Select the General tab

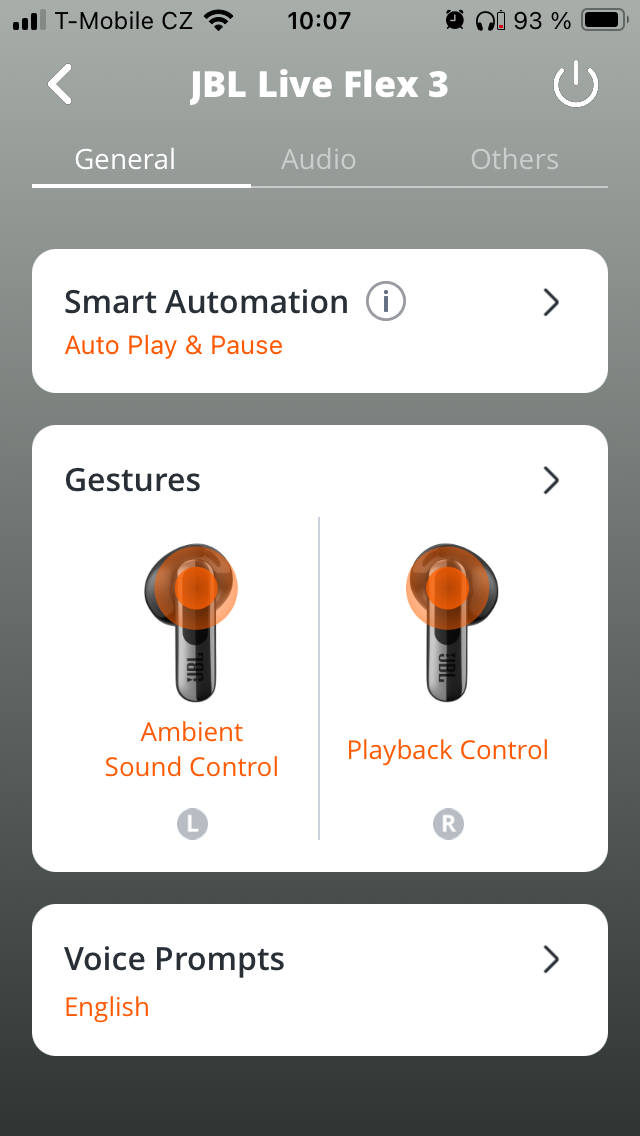point(125,160)
